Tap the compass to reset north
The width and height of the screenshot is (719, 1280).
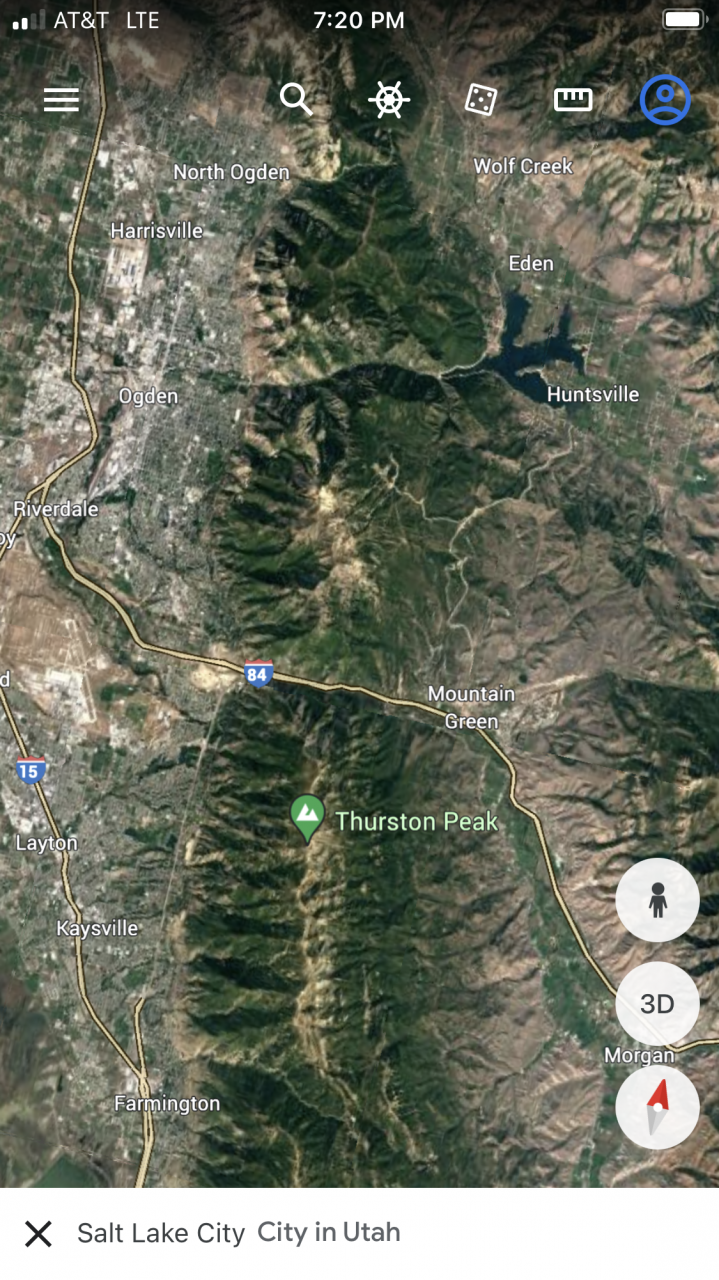pyautogui.click(x=657, y=1107)
